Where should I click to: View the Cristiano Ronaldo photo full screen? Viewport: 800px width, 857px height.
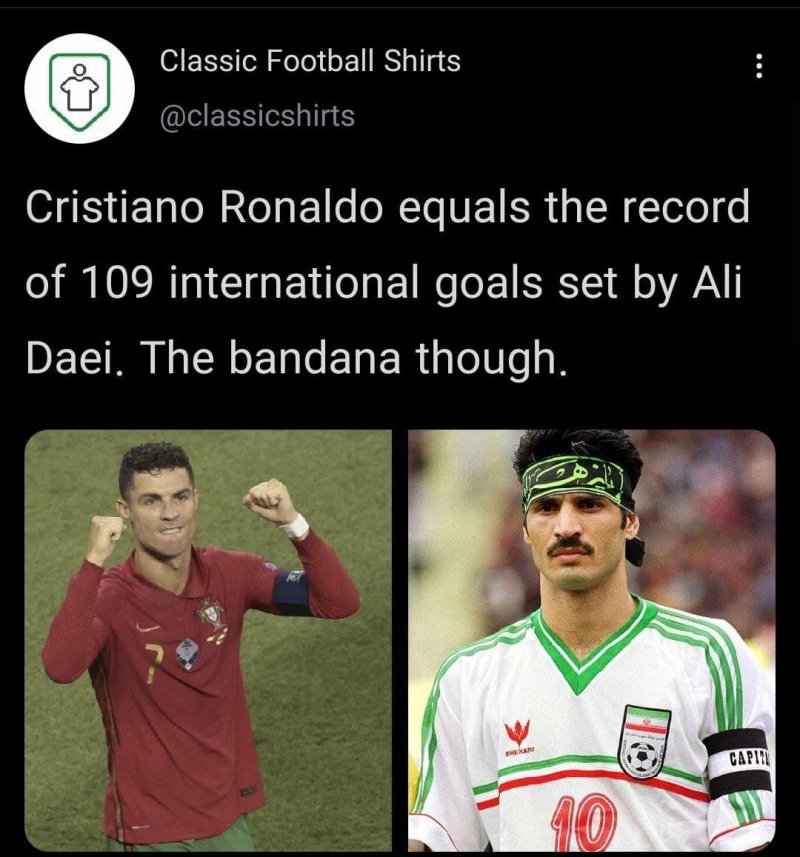pos(208,640)
